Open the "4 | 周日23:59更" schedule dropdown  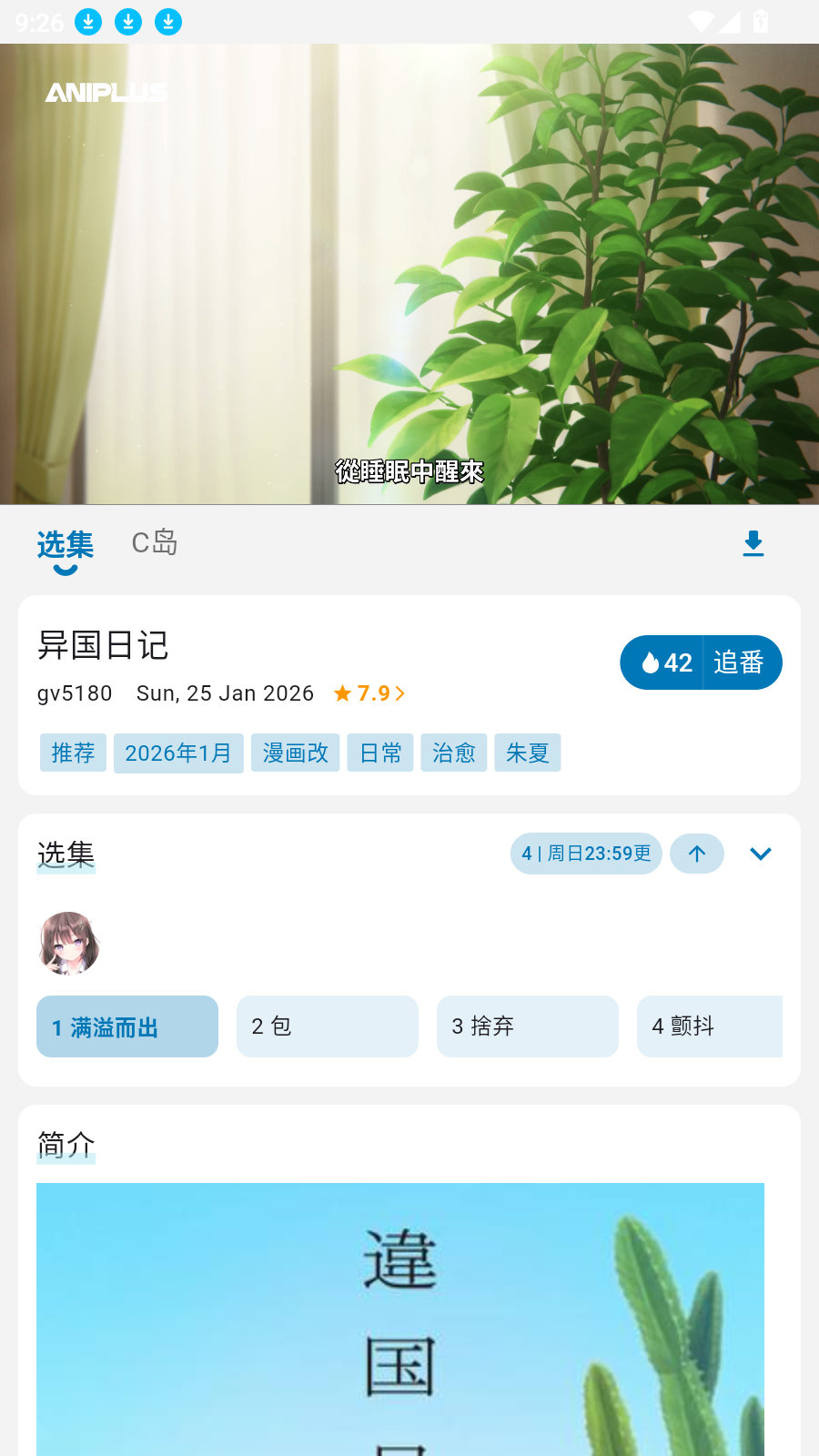[586, 854]
